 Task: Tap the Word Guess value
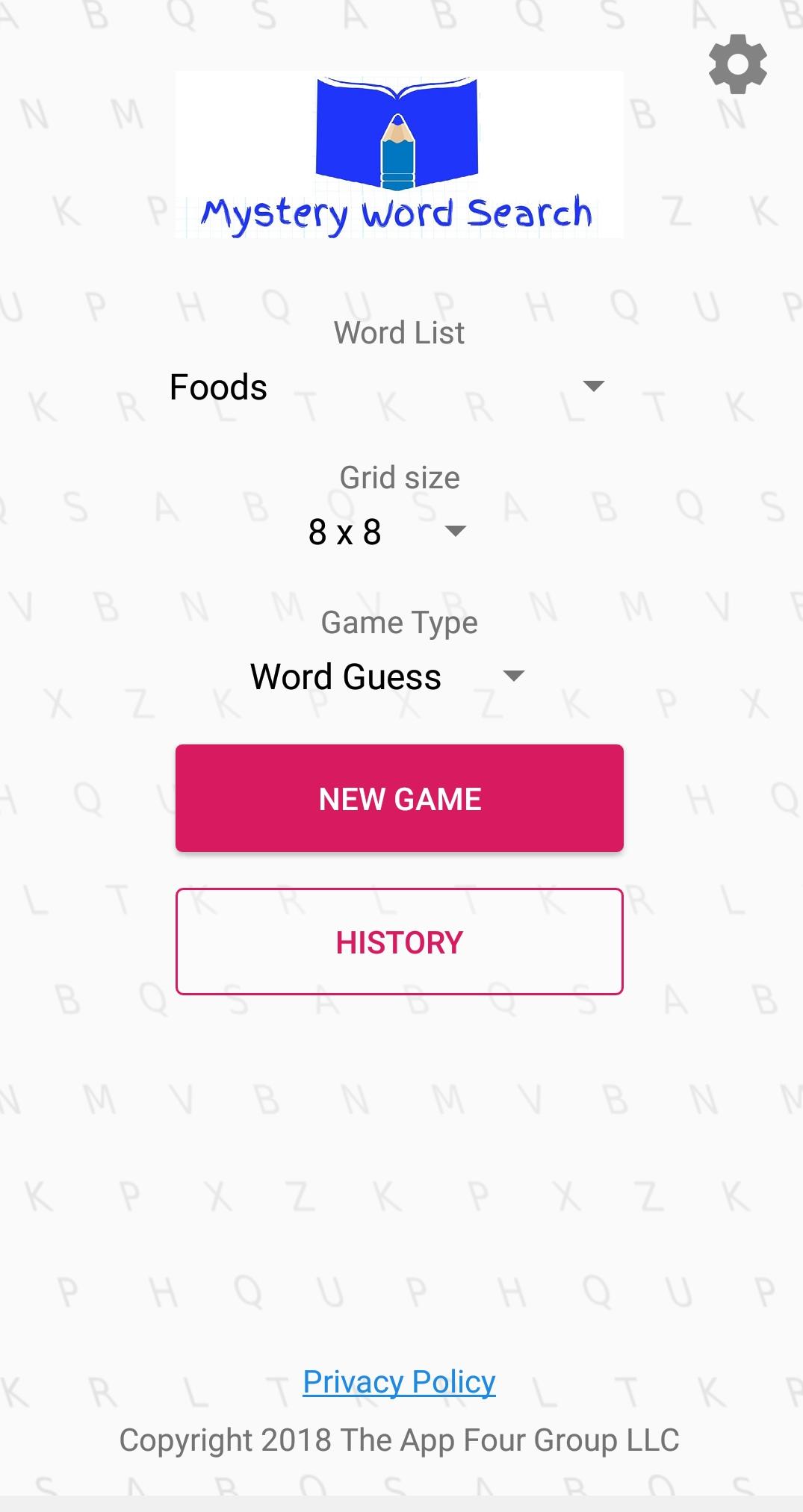click(x=346, y=676)
